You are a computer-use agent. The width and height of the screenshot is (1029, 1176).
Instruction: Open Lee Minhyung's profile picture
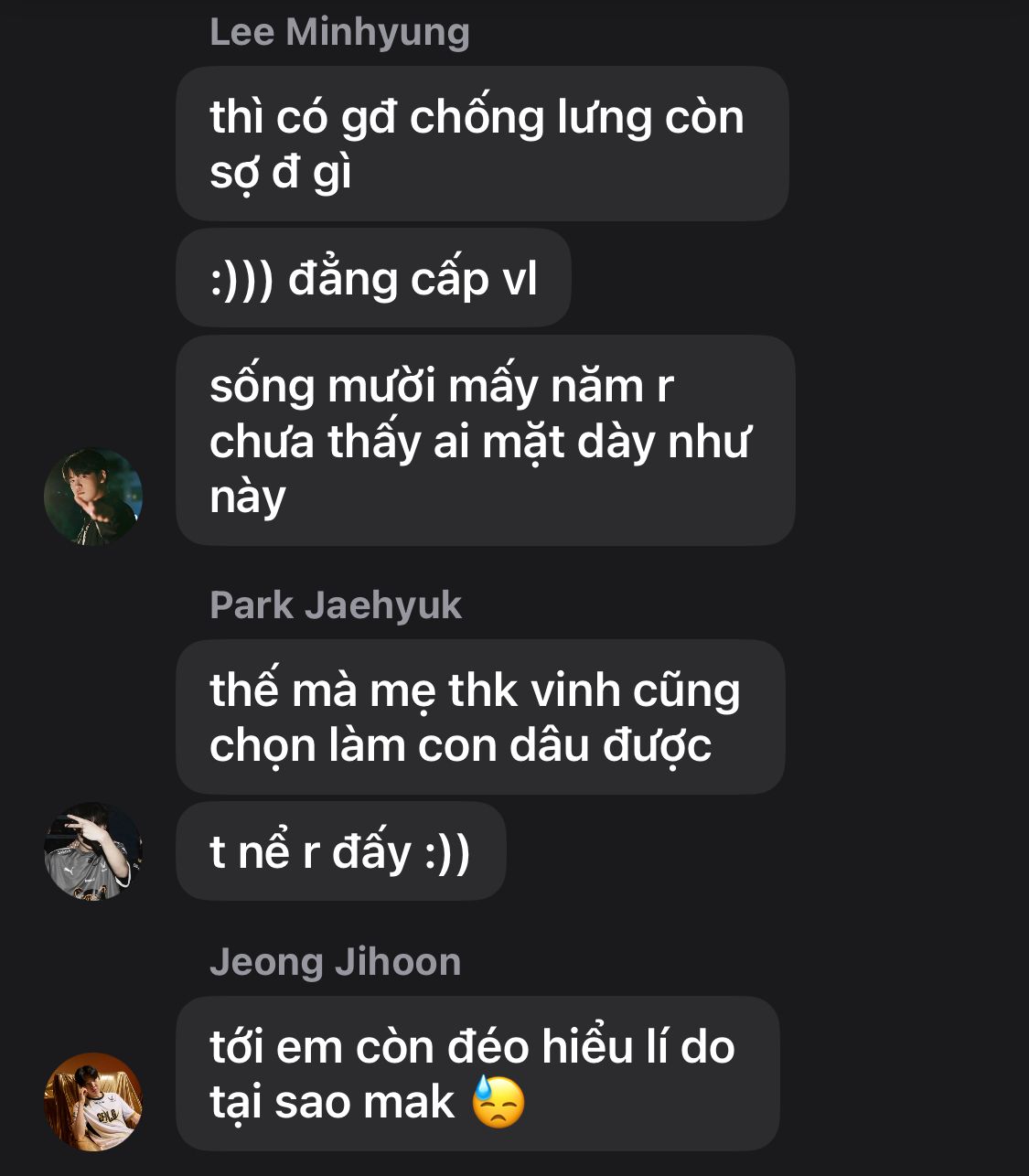point(93,497)
